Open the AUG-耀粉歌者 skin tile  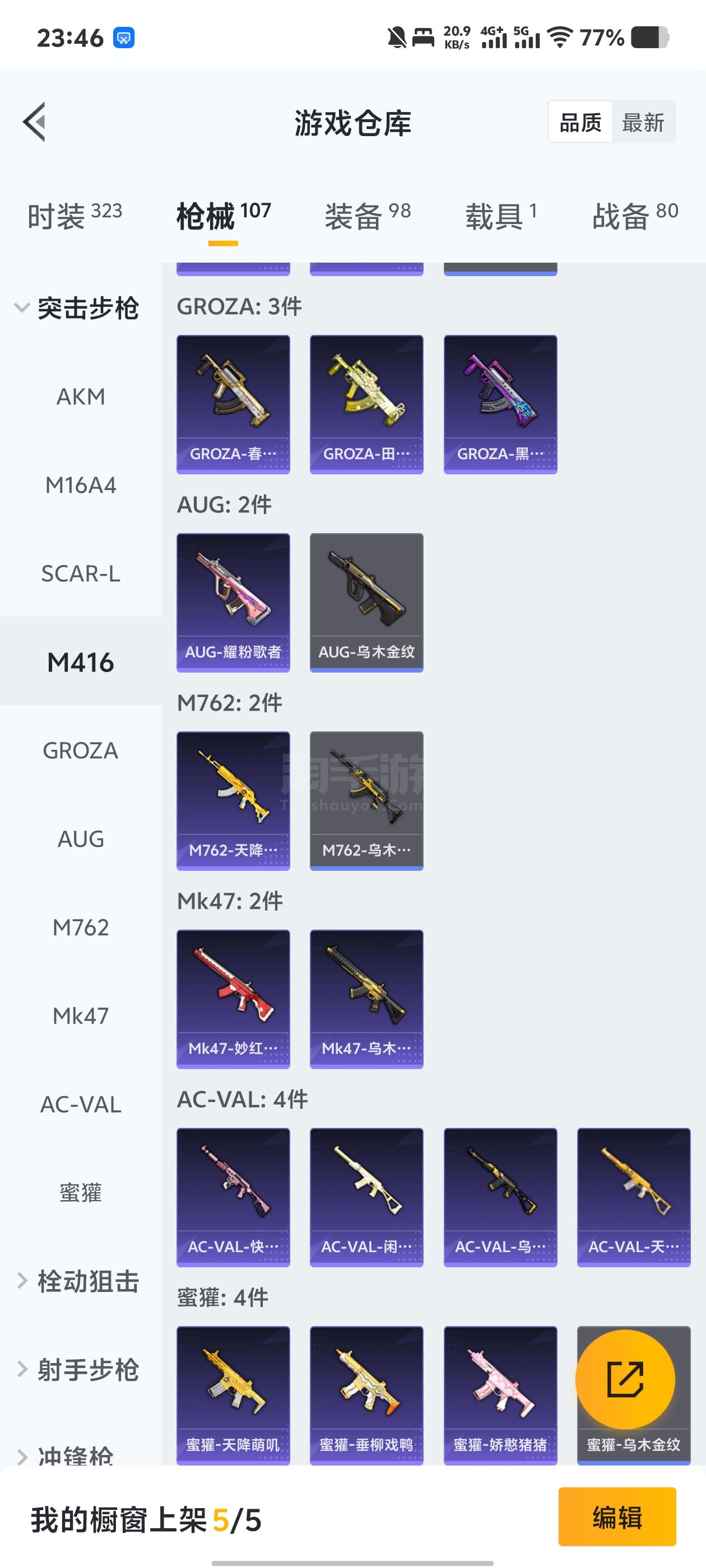click(233, 602)
